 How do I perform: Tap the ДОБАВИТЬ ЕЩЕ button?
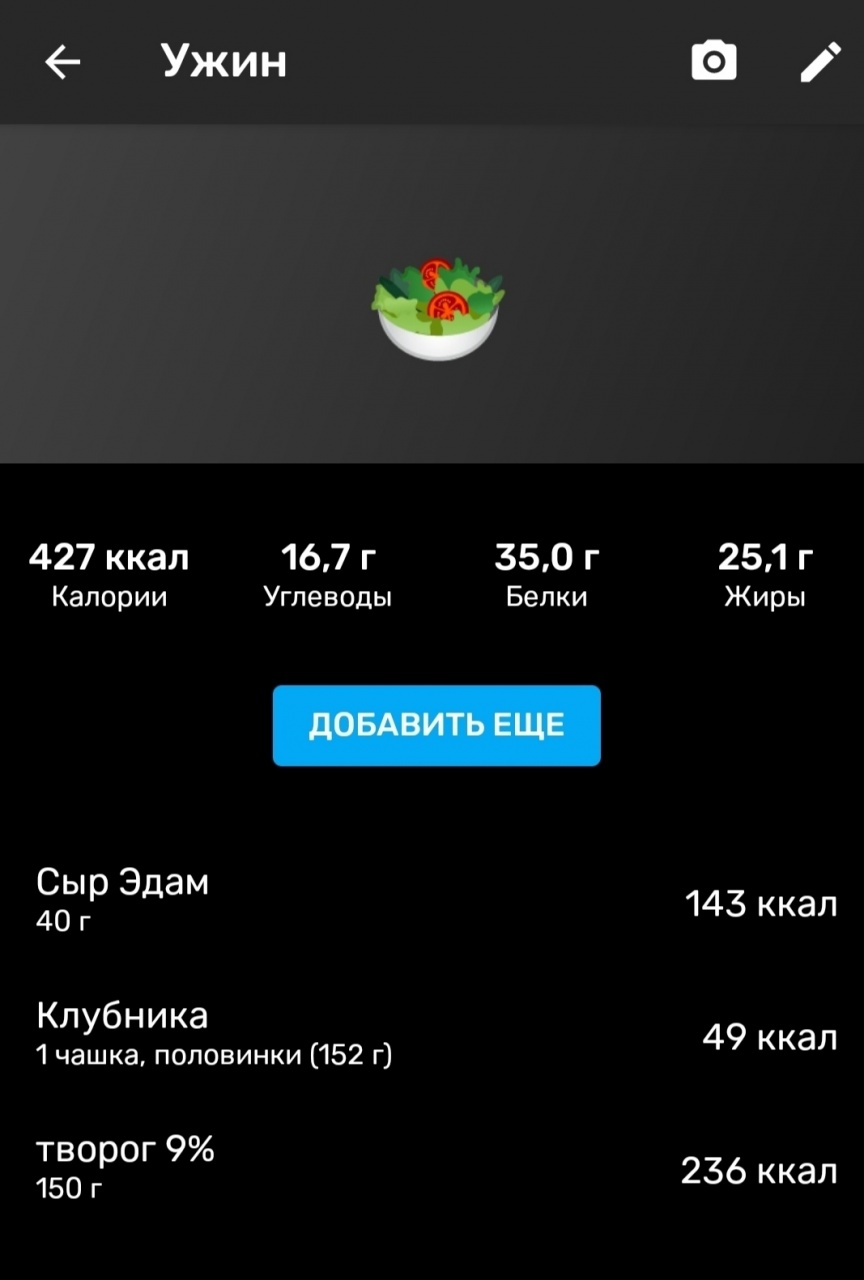pos(436,725)
